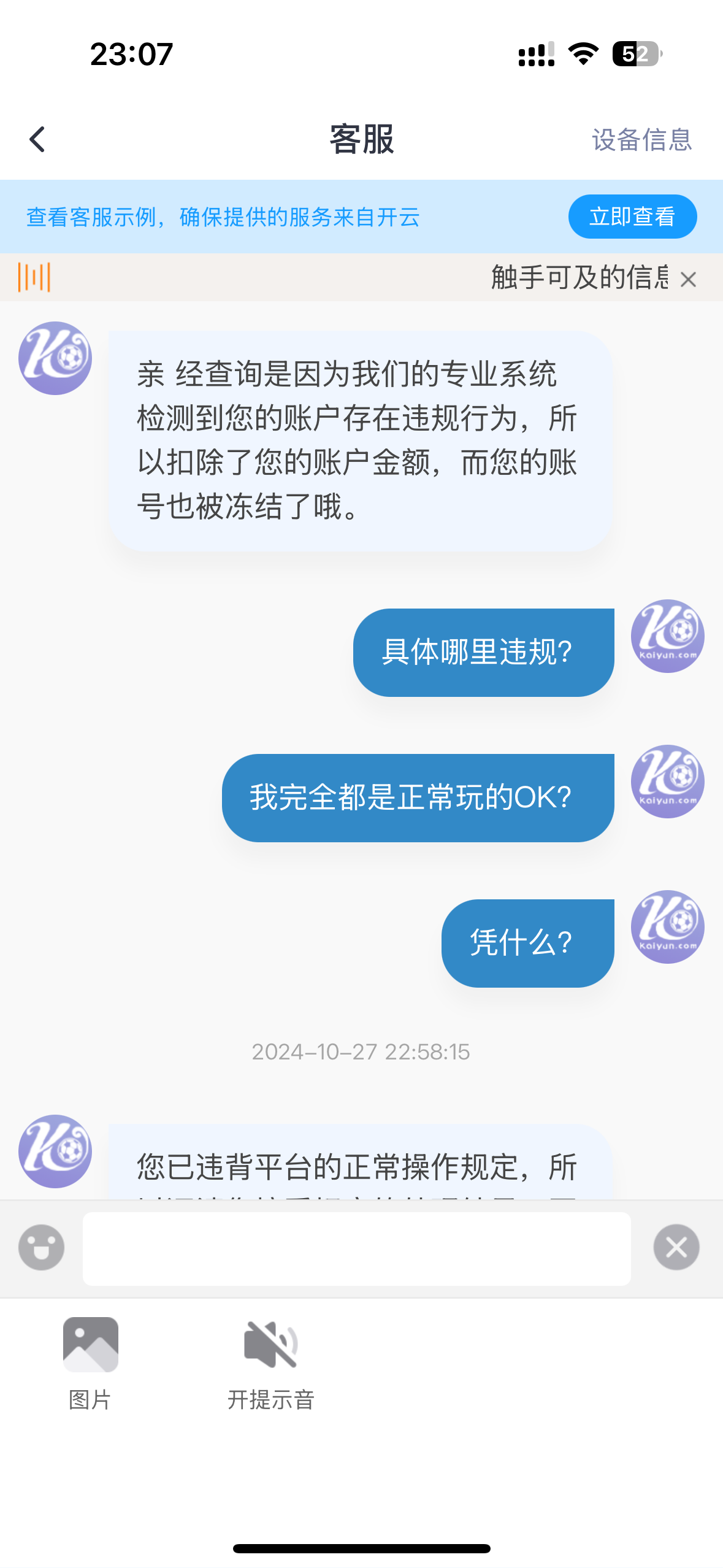Select the 客服 title header
Screen dimensions: 723x1568
coord(361,140)
